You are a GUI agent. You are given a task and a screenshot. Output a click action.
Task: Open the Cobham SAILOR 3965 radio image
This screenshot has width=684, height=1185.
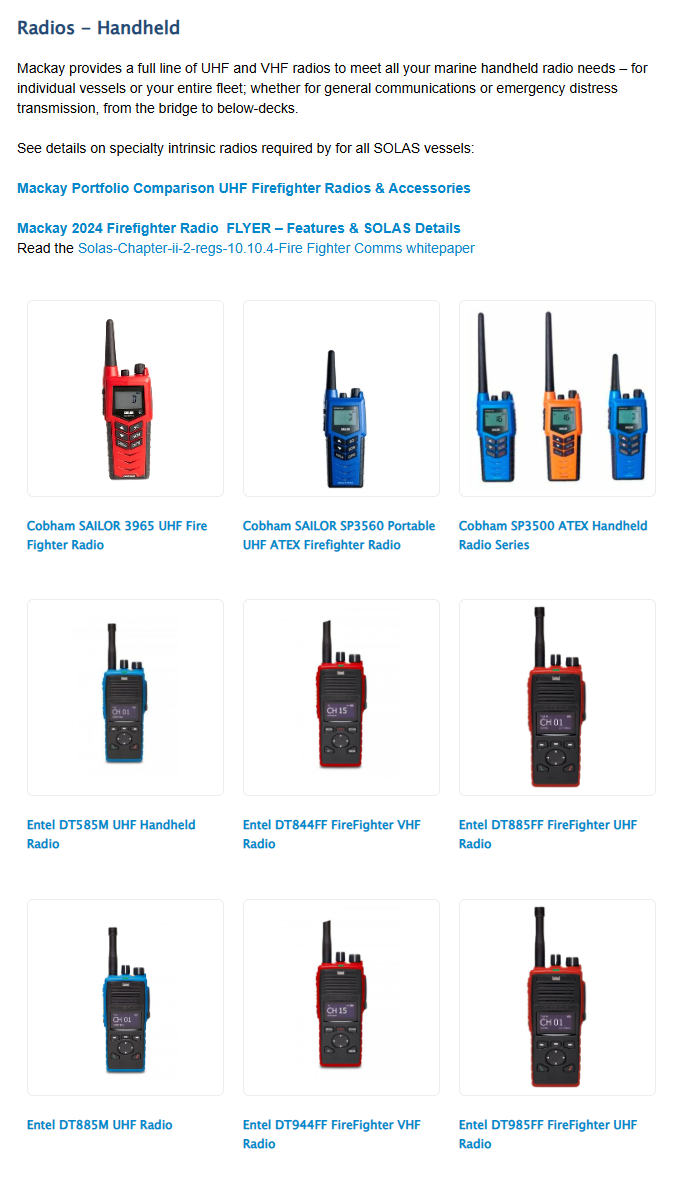click(125, 398)
